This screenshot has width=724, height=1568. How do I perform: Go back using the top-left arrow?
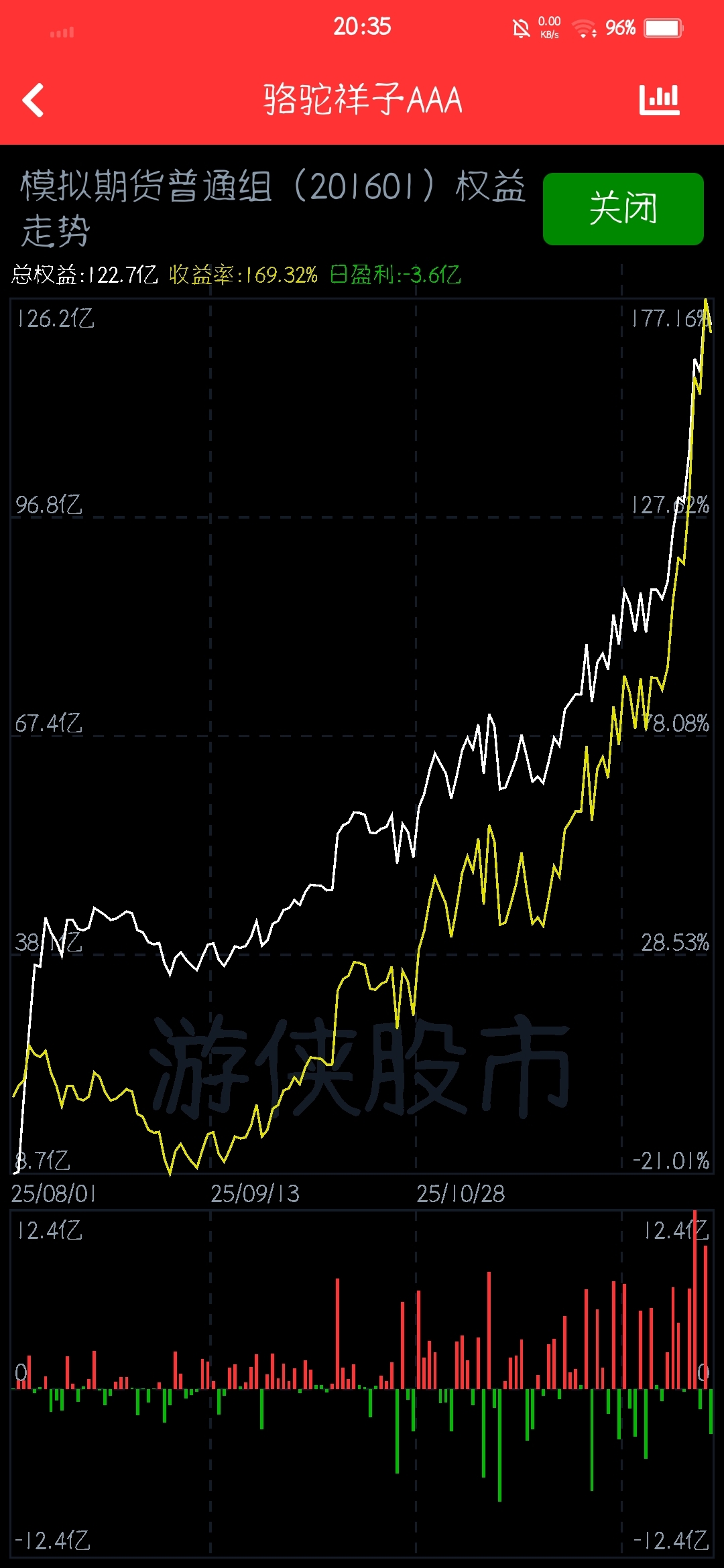click(x=33, y=101)
